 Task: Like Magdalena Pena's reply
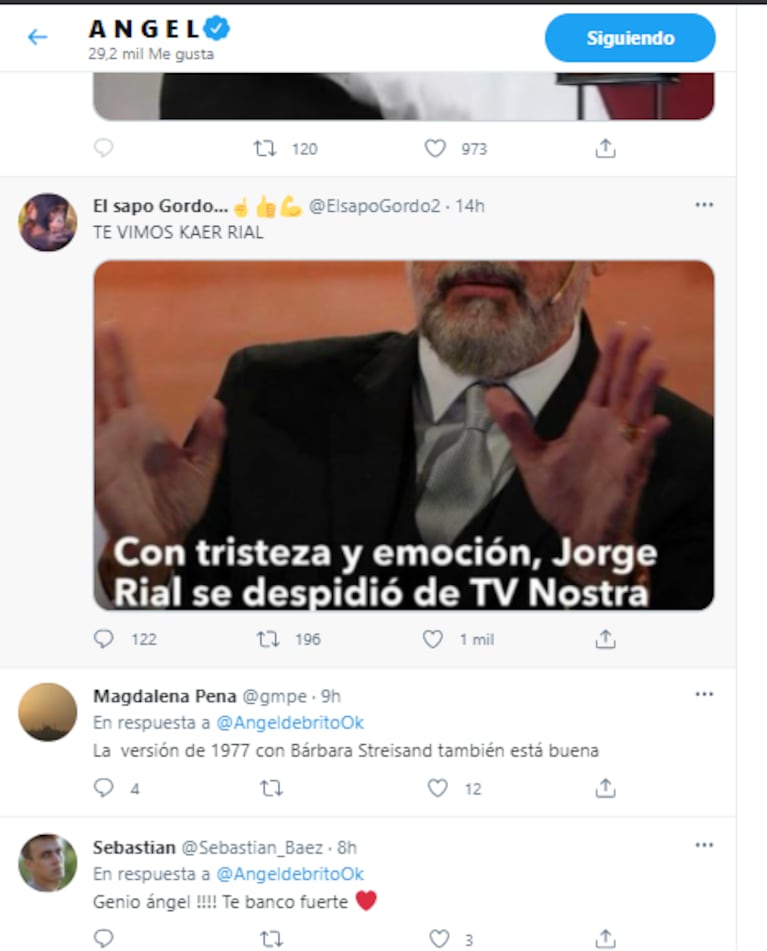(x=438, y=788)
